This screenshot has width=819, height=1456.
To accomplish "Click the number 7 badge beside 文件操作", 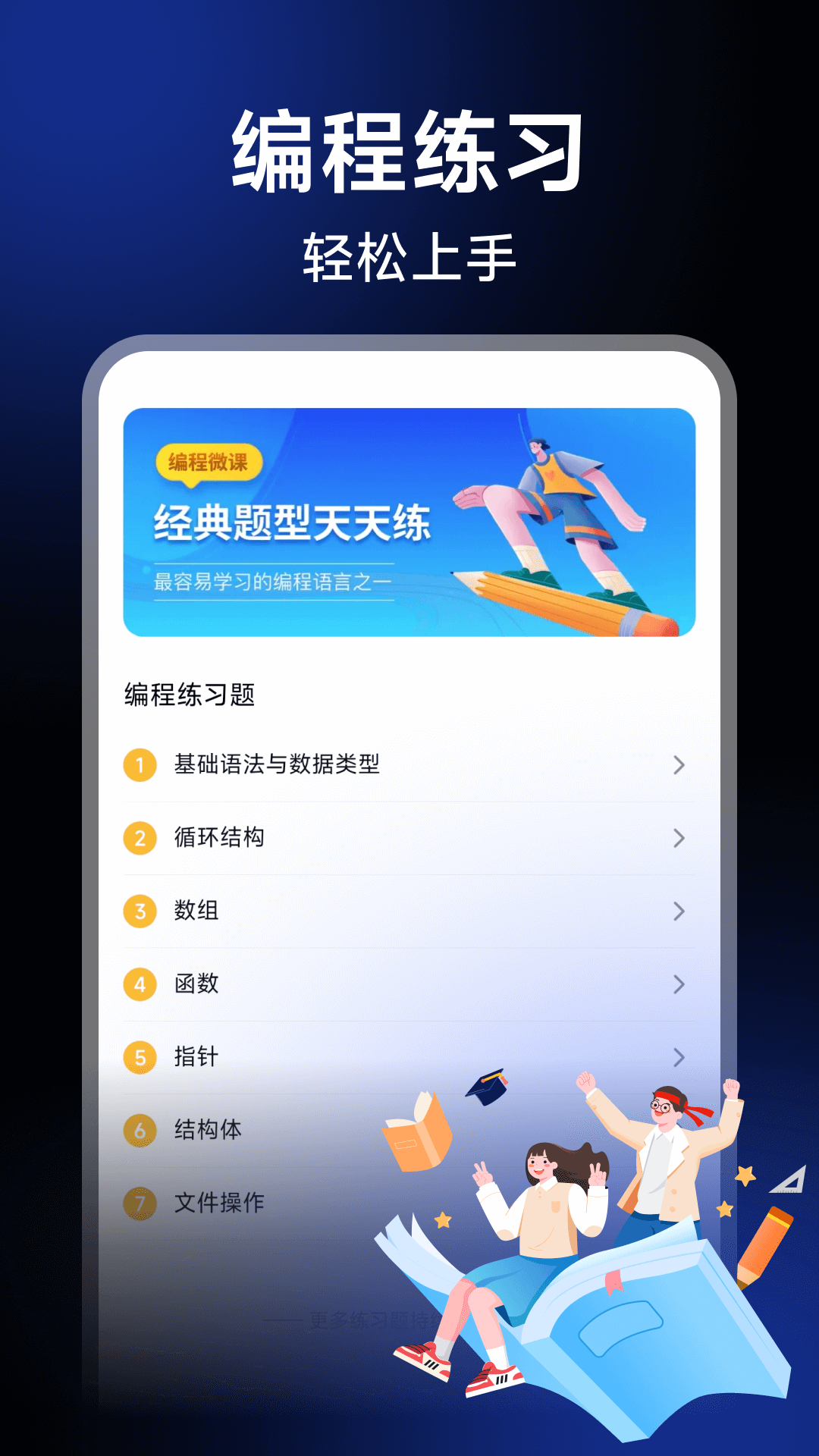I will (x=140, y=1200).
